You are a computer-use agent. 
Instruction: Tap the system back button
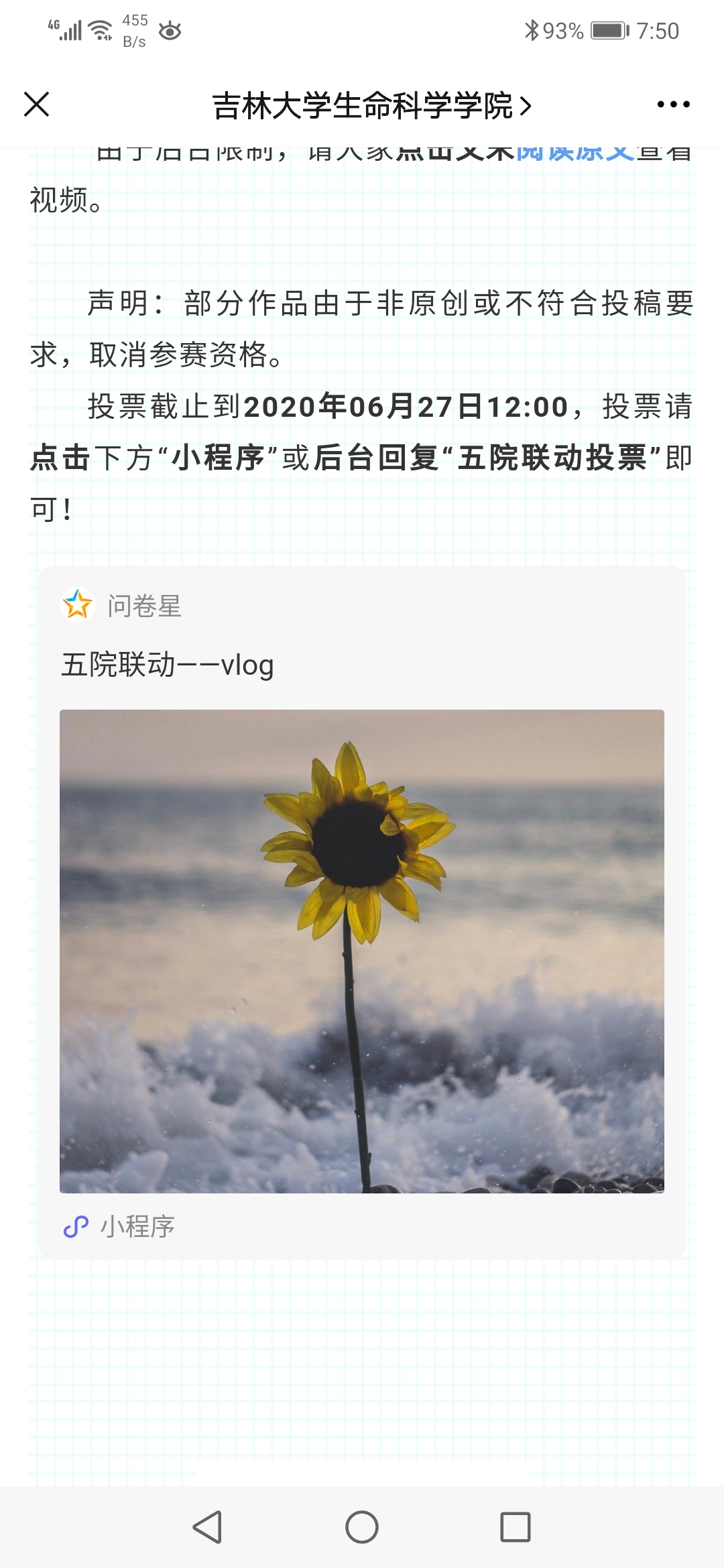click(207, 1527)
